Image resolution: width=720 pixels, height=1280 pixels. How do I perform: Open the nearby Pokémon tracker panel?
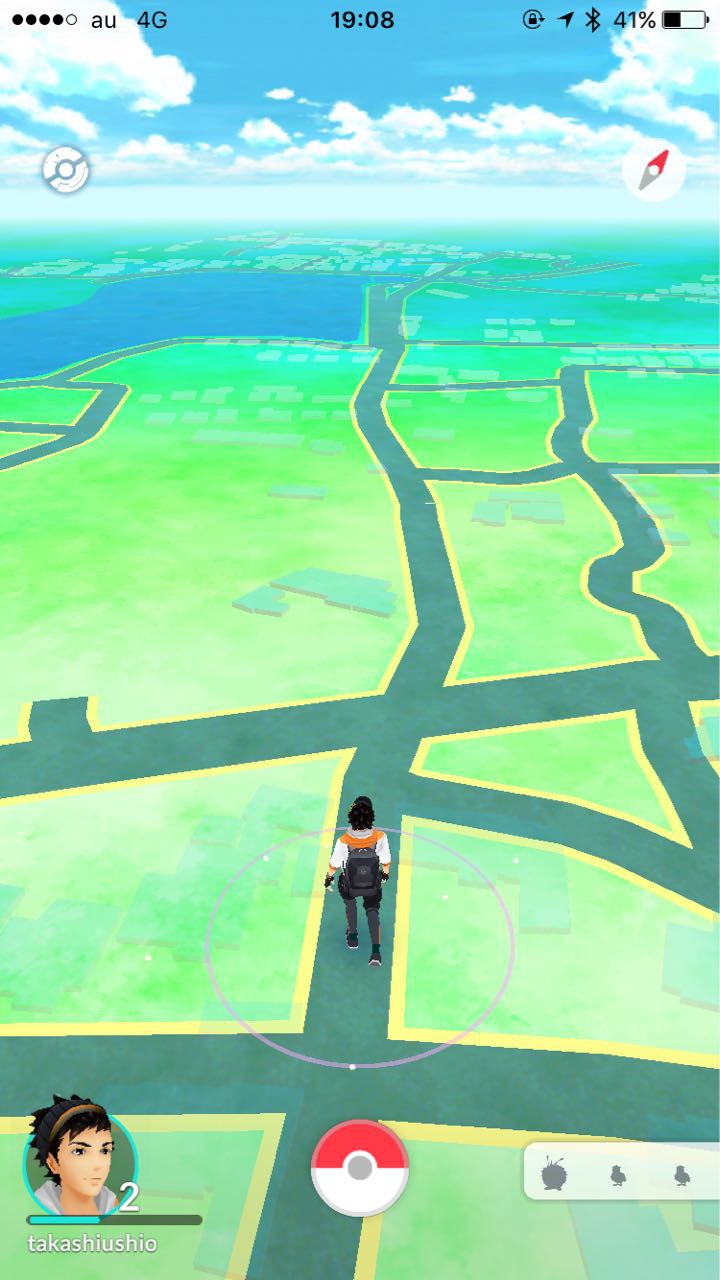620,1172
